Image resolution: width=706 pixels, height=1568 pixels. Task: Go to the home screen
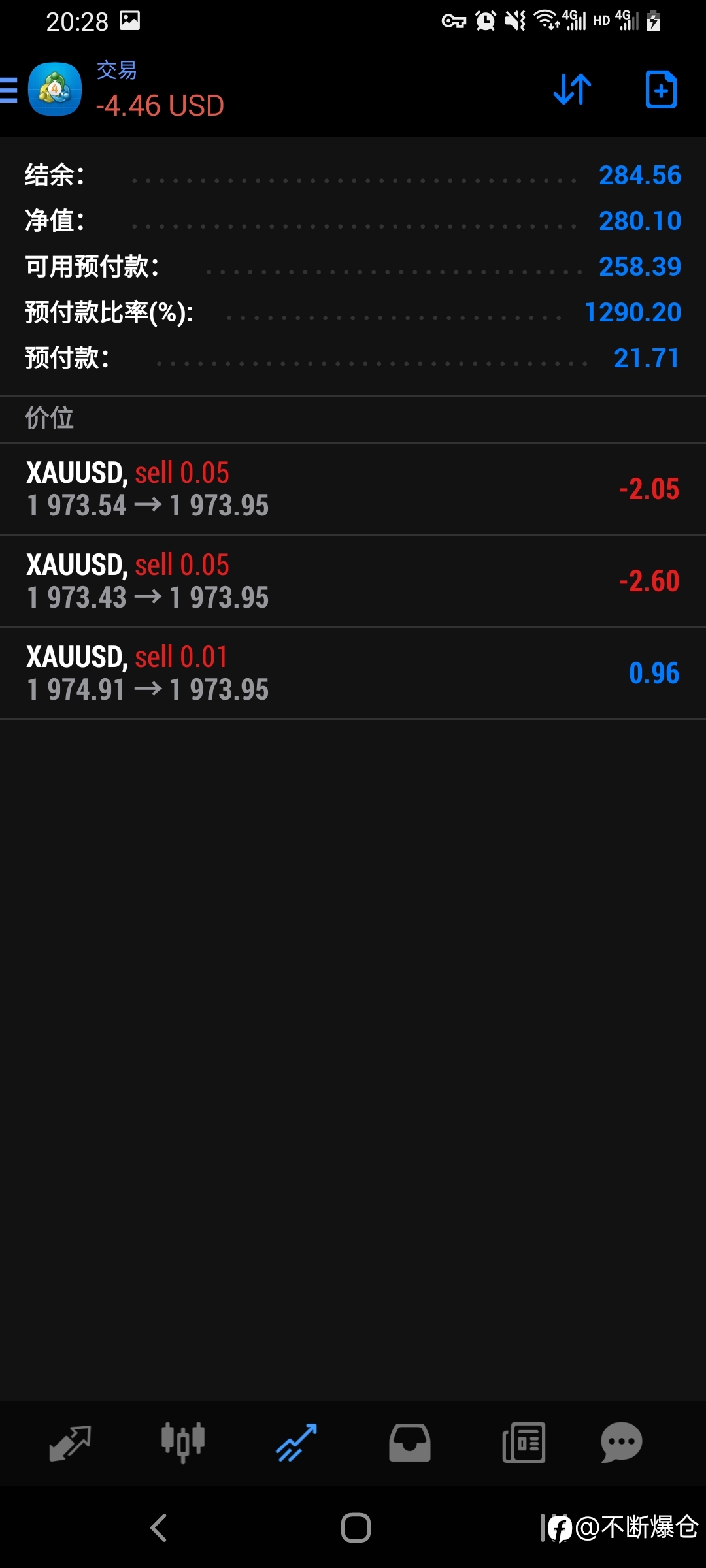click(356, 1527)
